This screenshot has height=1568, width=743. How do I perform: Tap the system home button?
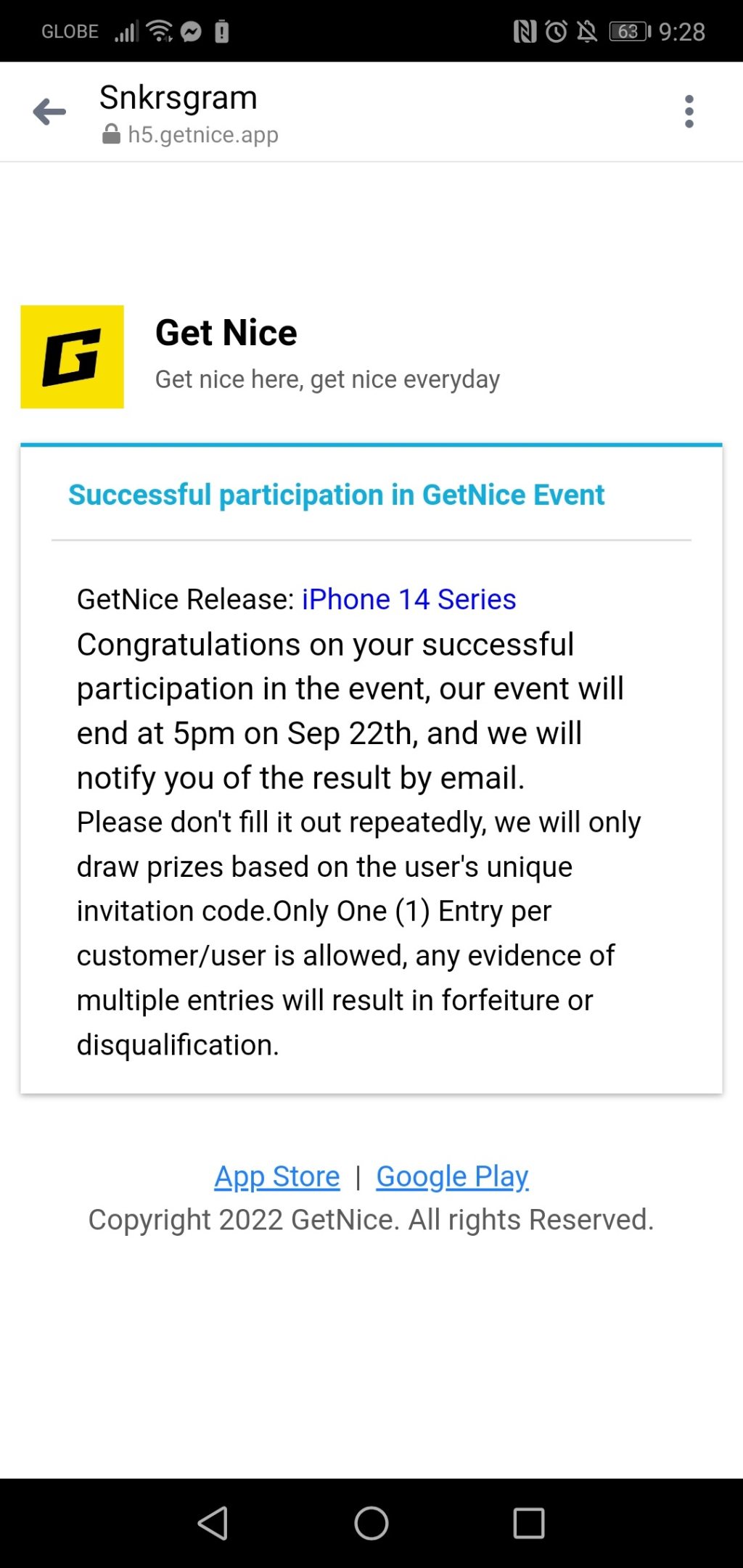pos(371,1522)
